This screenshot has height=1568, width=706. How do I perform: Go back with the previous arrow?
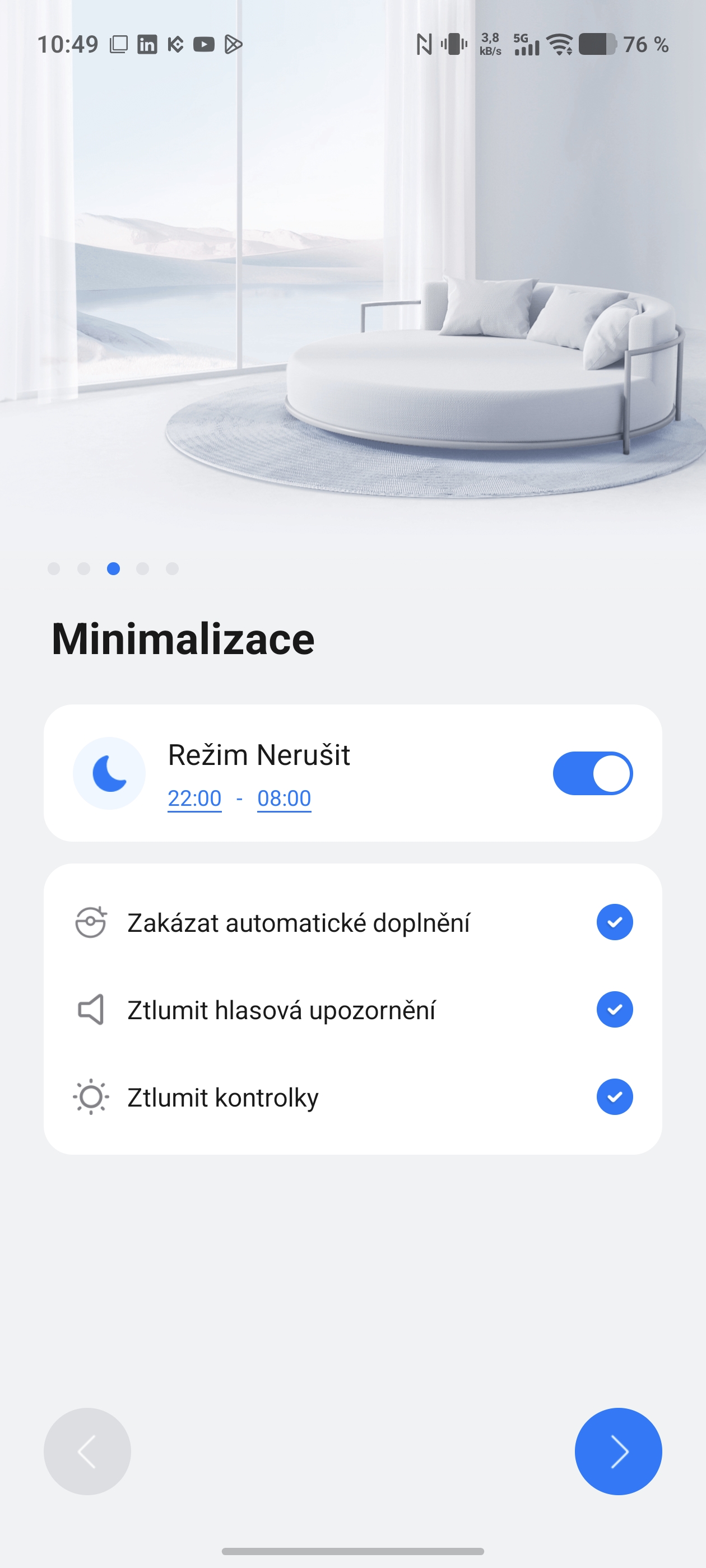(x=87, y=1451)
